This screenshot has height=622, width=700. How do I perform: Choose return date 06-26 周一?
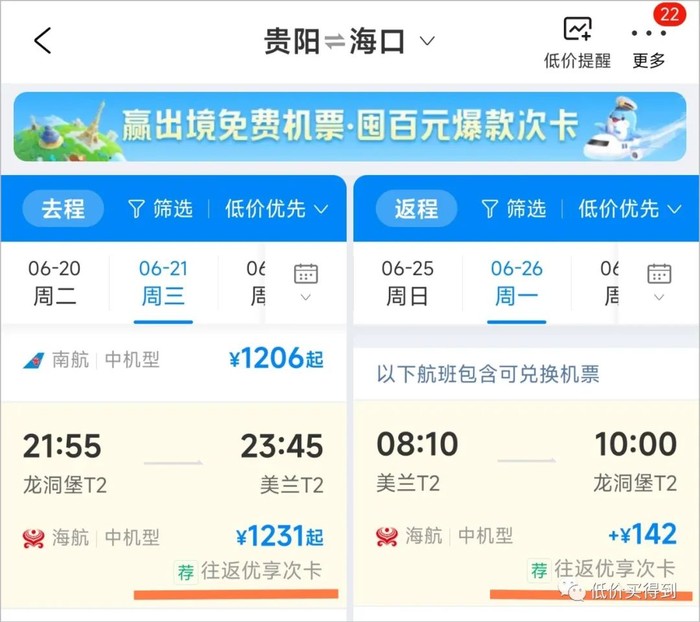point(517,282)
